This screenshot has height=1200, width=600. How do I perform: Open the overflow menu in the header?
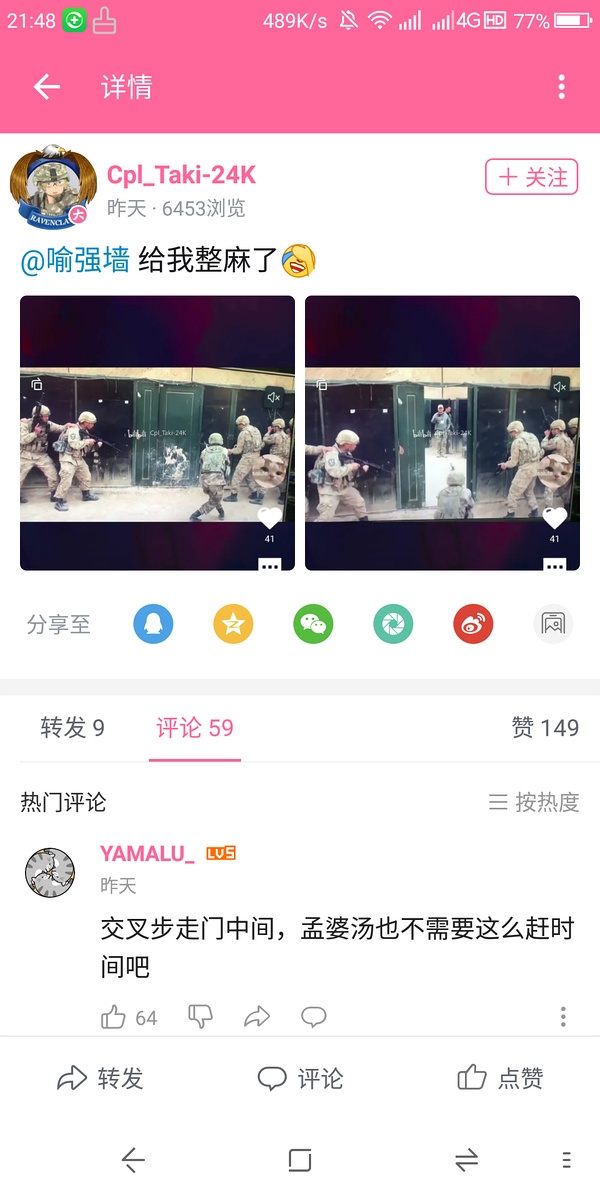(562, 87)
